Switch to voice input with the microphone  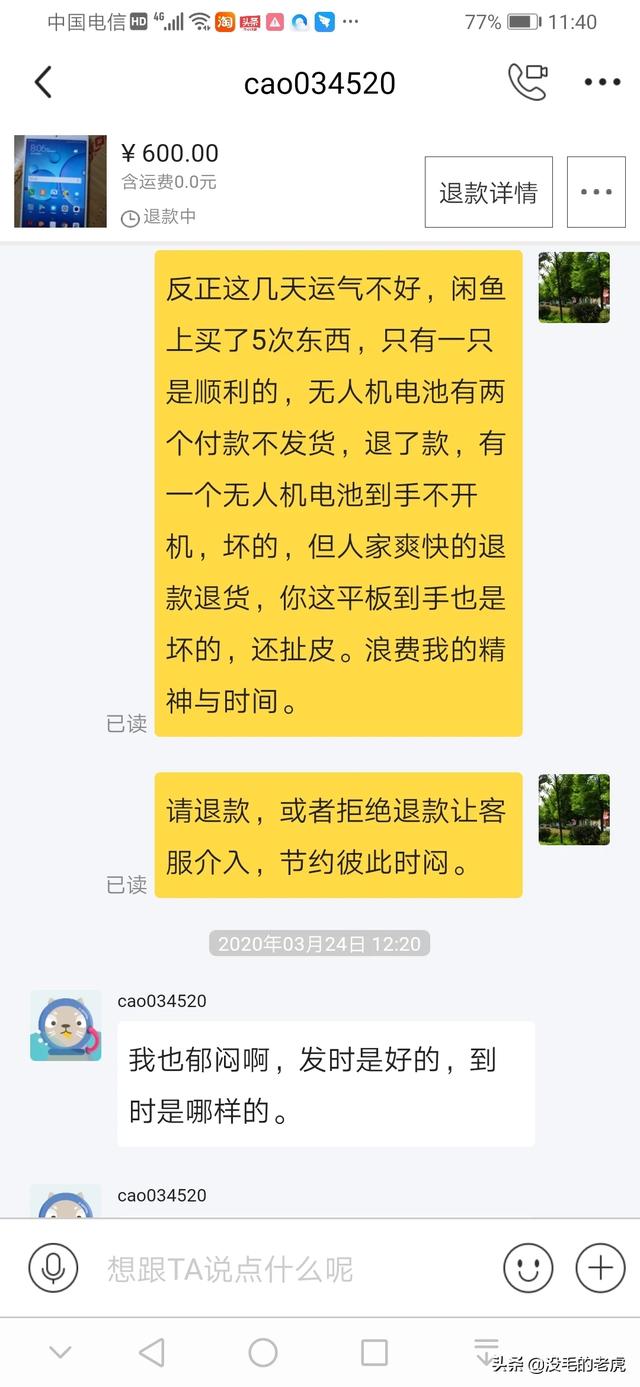tap(53, 1268)
